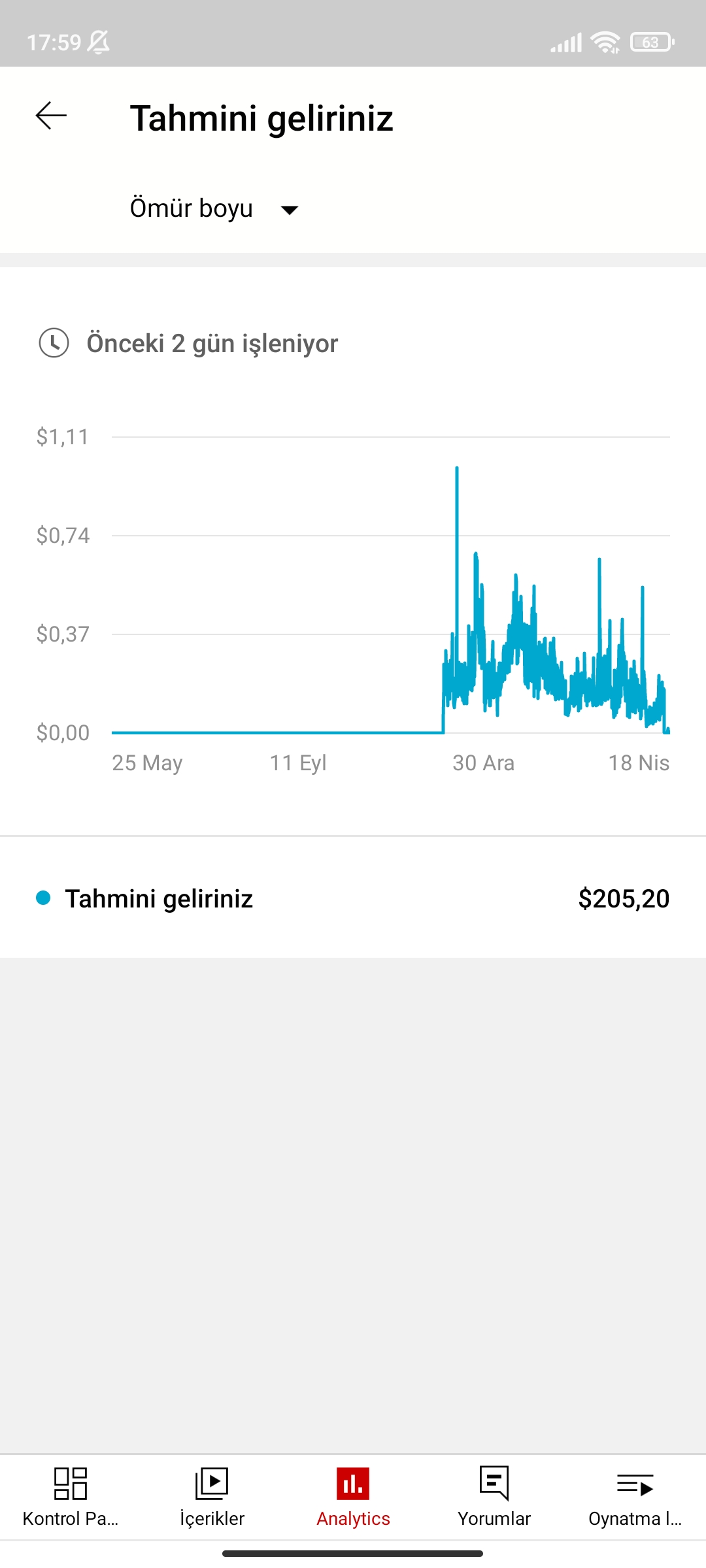Switch to the İçerikler tab
The image size is (706, 1568).
point(212,1497)
